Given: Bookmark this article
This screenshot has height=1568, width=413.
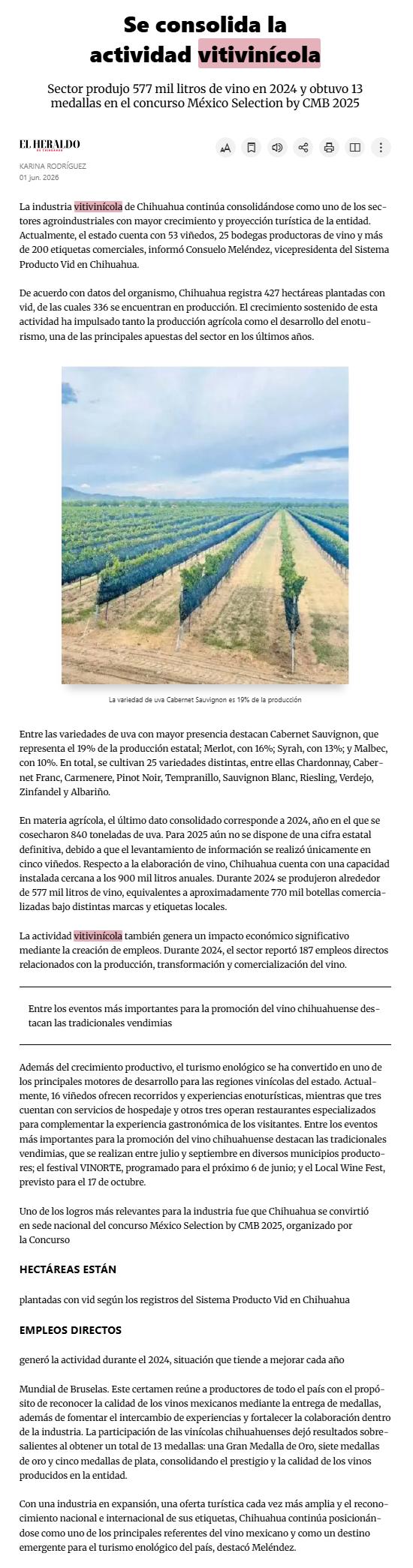Looking at the screenshot, I should pyautogui.click(x=252, y=148).
